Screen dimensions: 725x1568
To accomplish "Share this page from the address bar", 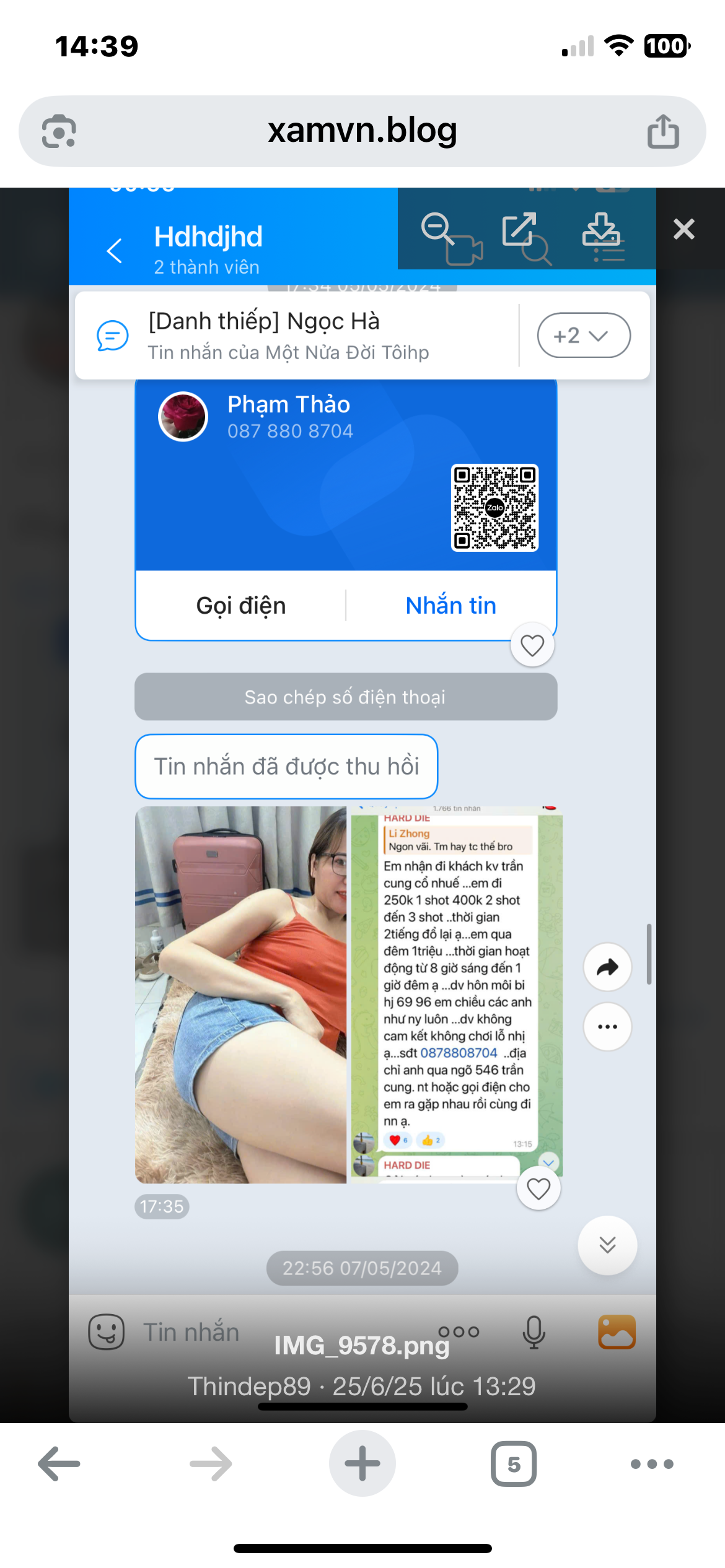I will click(663, 131).
